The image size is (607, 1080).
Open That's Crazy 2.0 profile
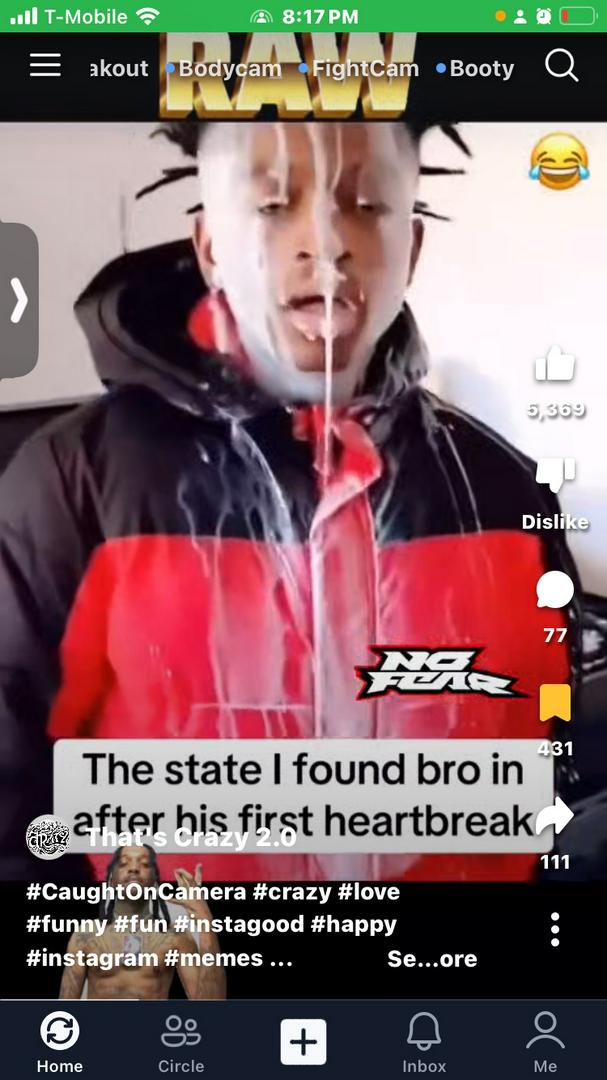tap(190, 837)
